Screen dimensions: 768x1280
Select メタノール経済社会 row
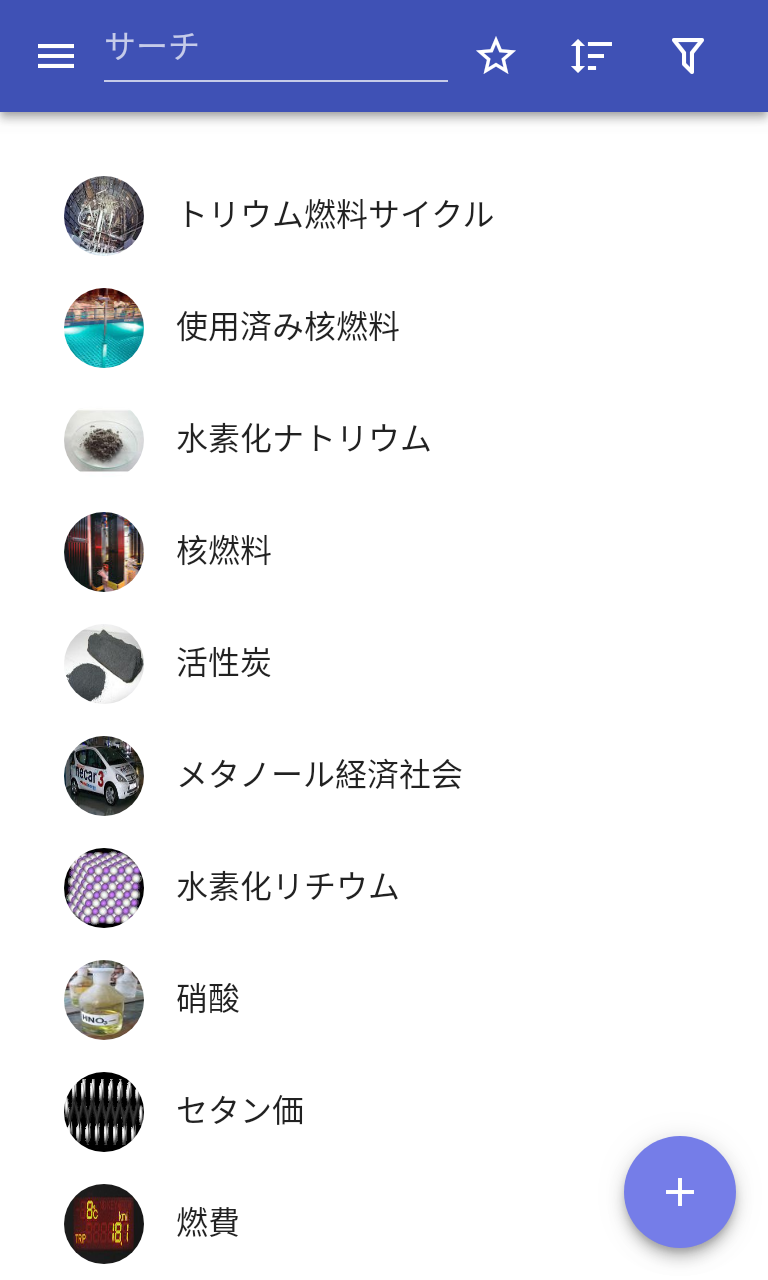(320, 775)
